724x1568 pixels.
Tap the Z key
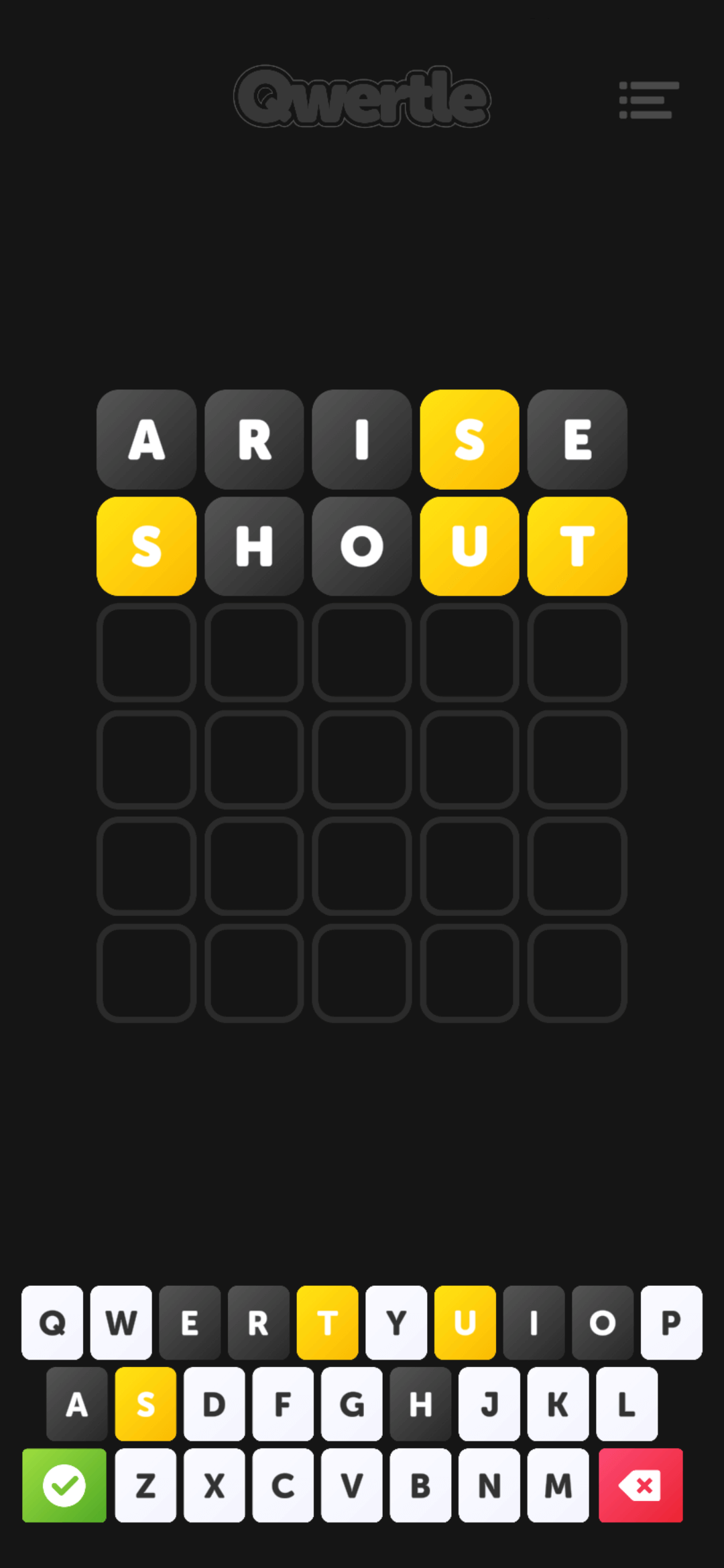click(x=145, y=1486)
